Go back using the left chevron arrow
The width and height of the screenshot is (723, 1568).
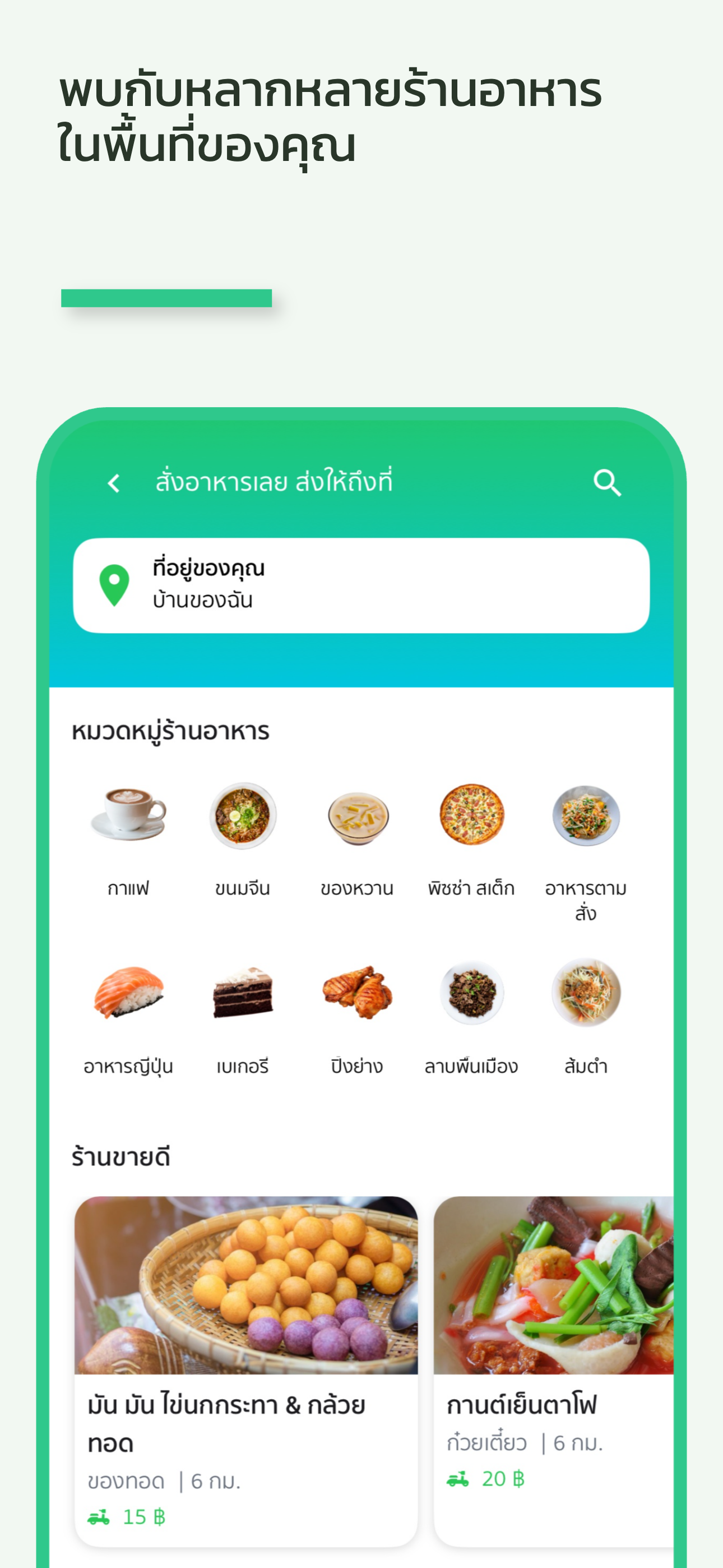[x=113, y=483]
